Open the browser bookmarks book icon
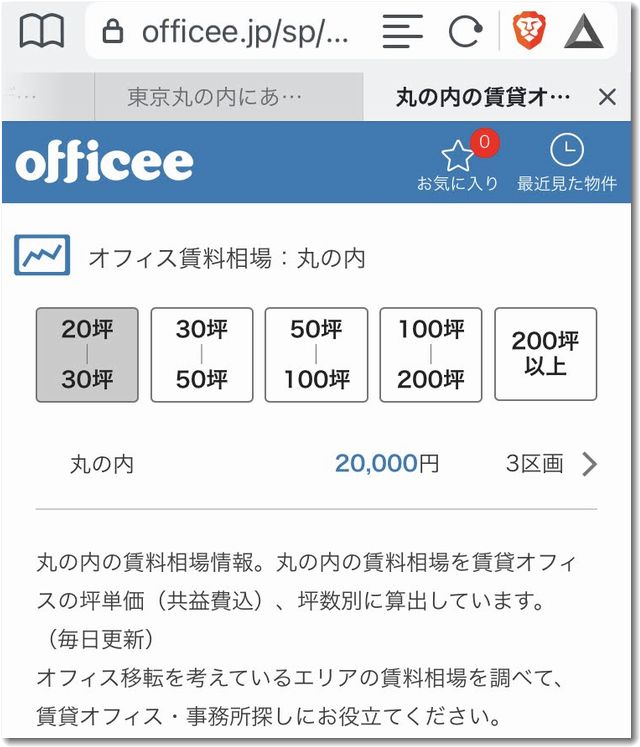The image size is (640, 747). pyautogui.click(x=41, y=32)
